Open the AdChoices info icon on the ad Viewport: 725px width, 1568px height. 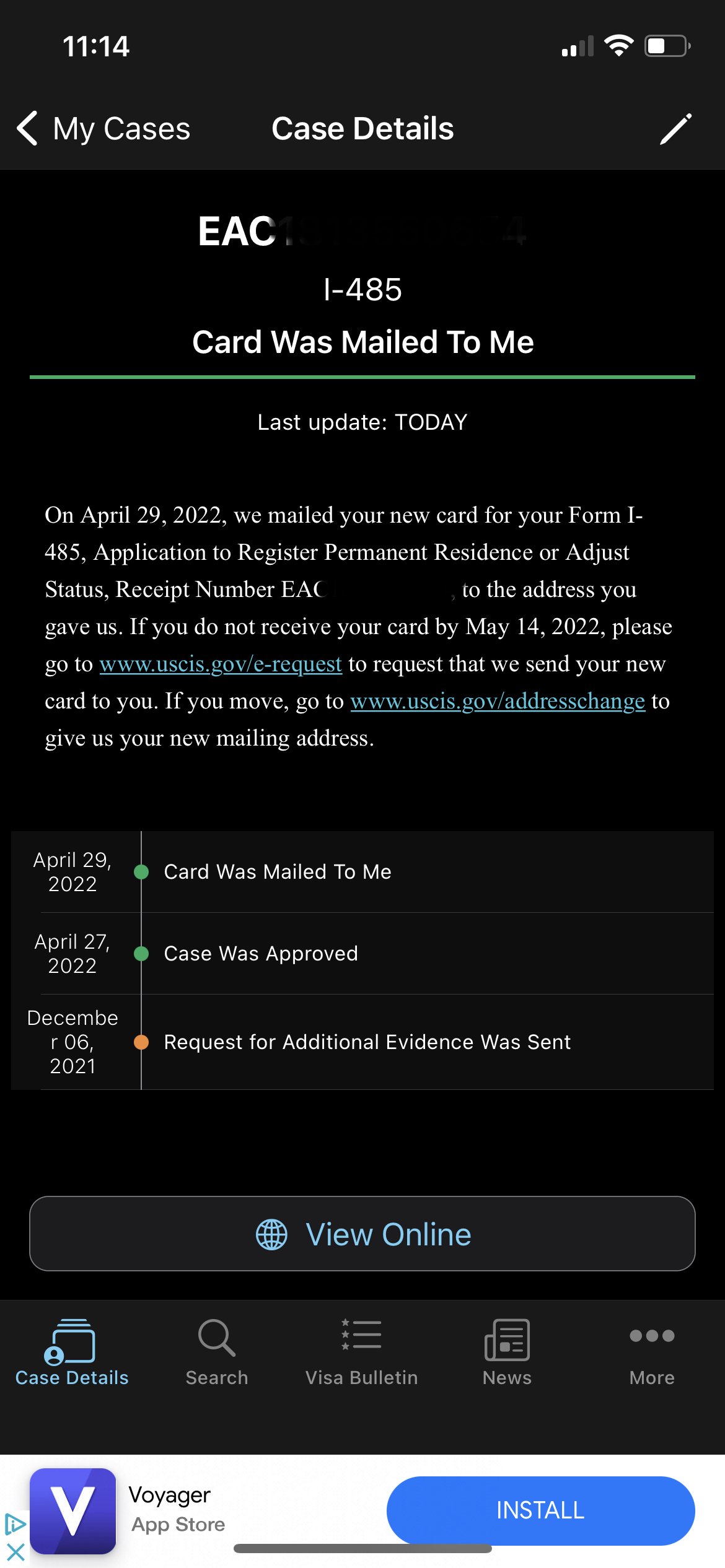click(15, 1523)
